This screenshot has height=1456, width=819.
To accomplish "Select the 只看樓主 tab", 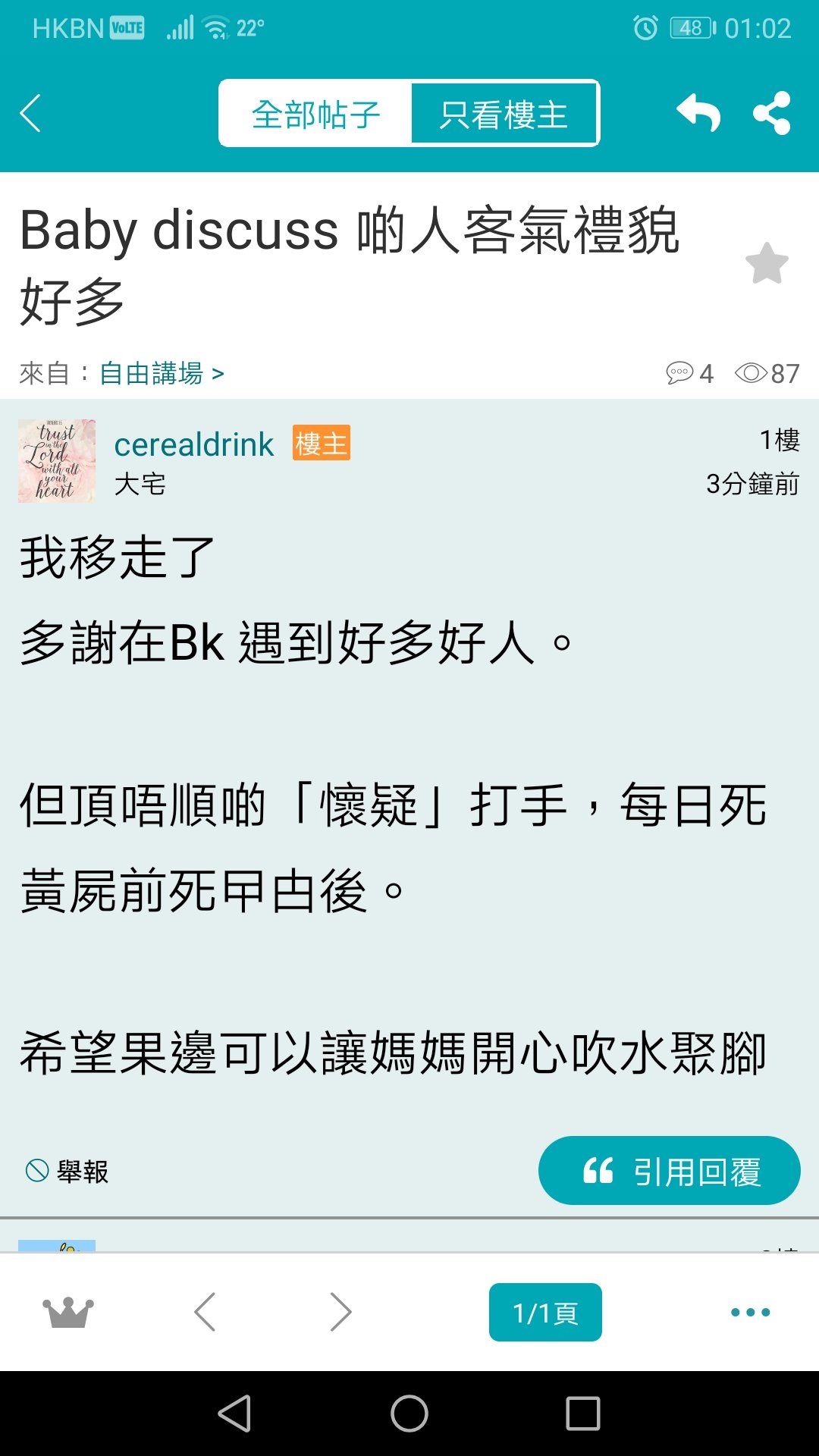I will [504, 114].
